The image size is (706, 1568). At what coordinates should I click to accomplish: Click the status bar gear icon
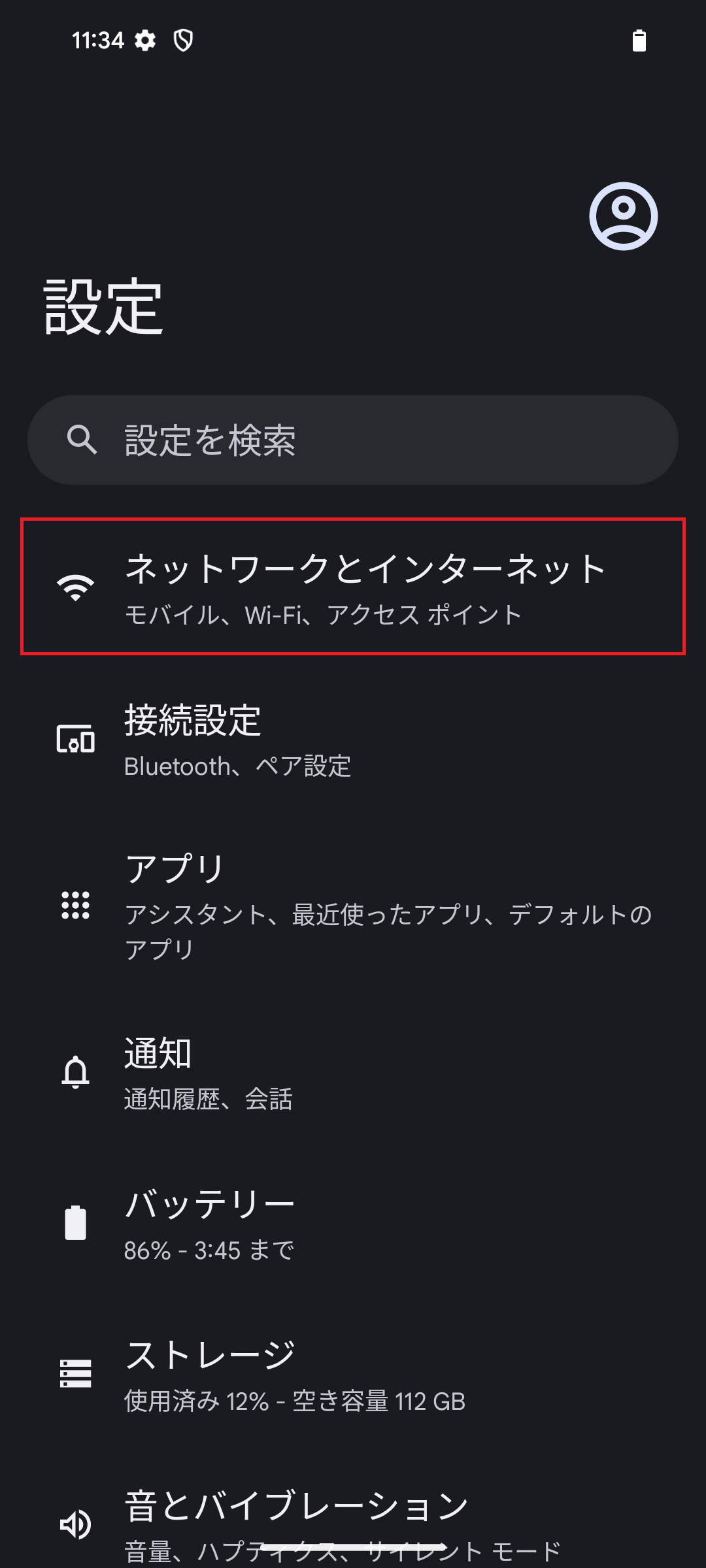145,39
